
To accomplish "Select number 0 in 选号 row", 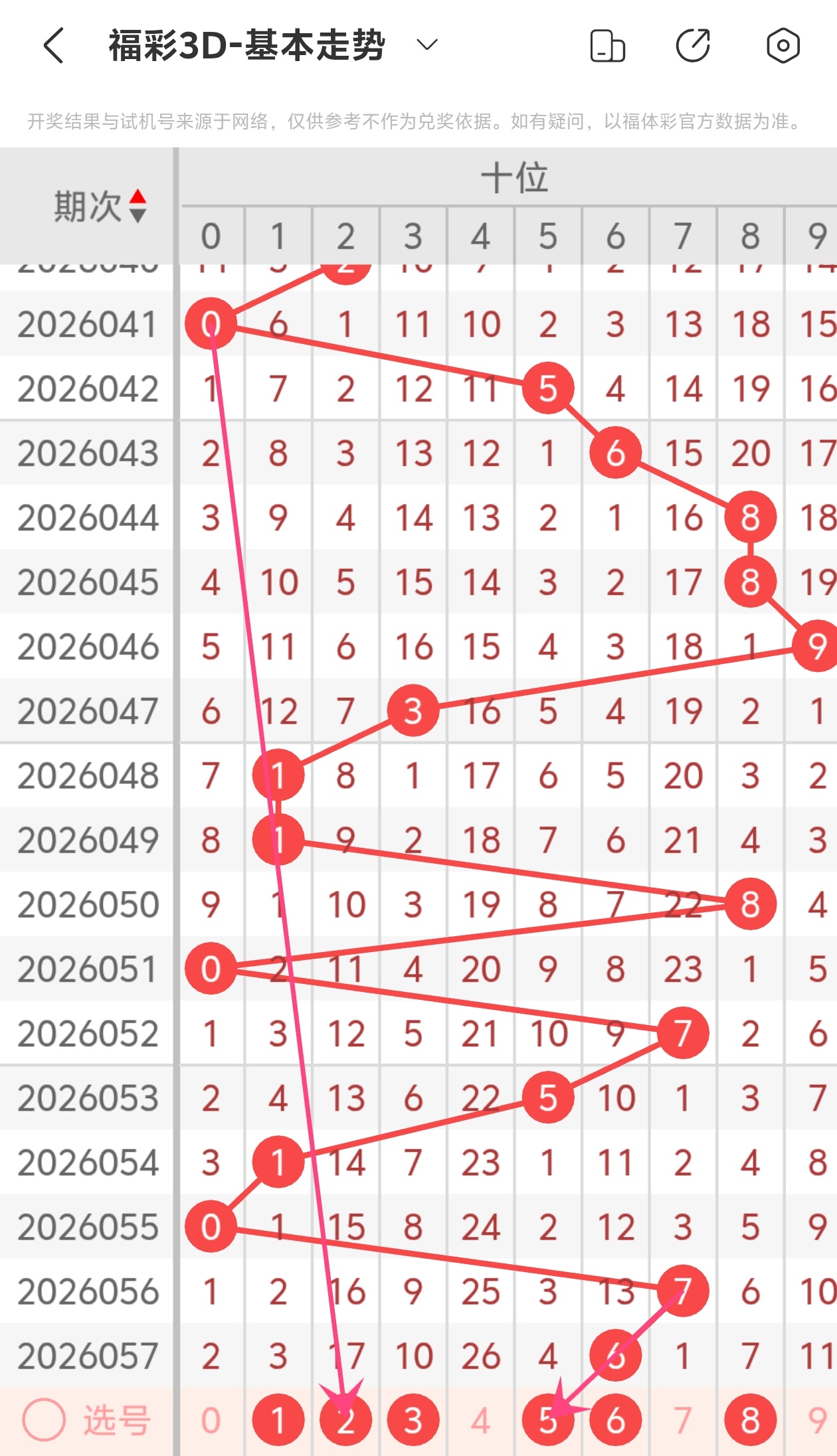I will click(211, 1421).
